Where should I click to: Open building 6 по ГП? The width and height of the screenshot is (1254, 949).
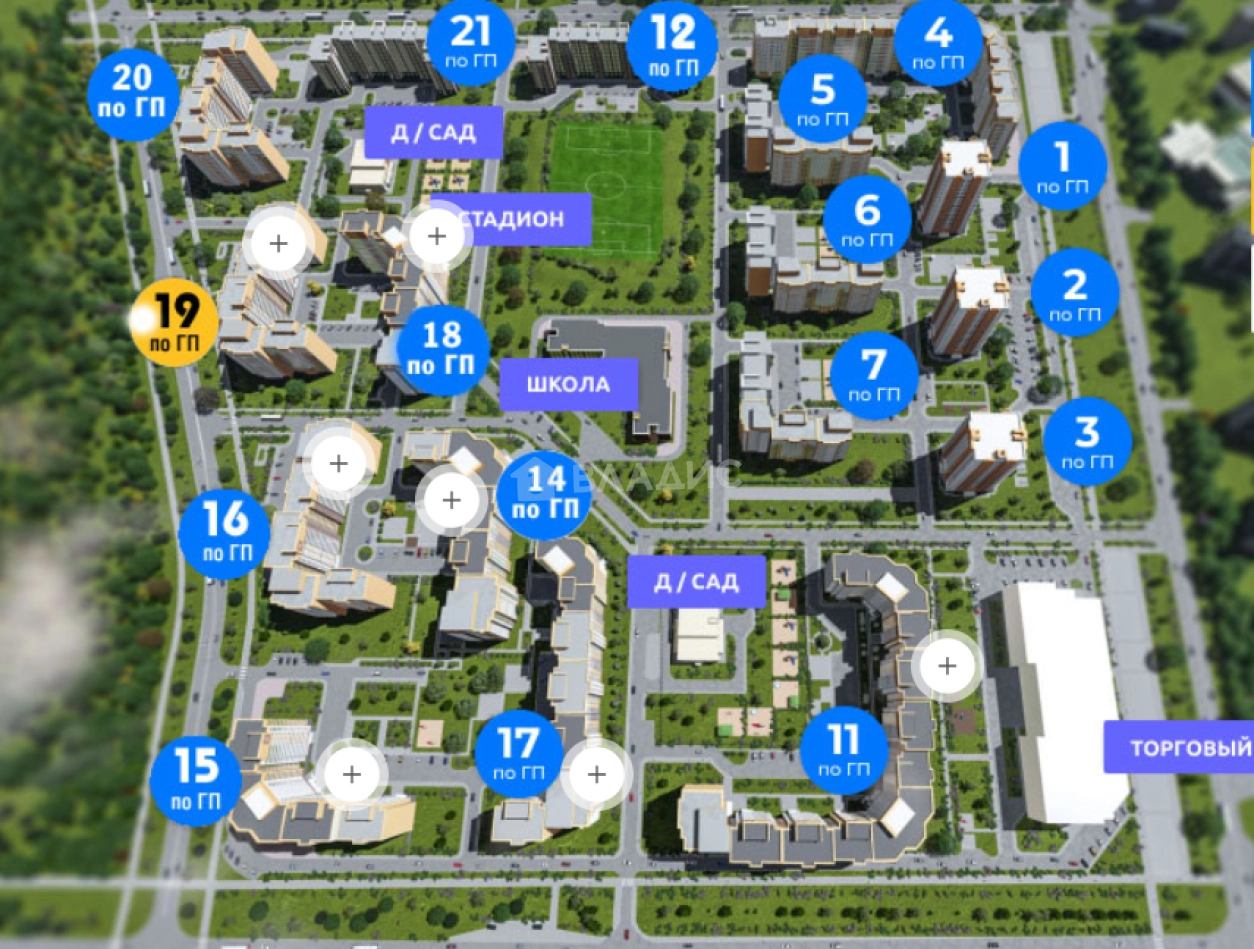pos(867,220)
